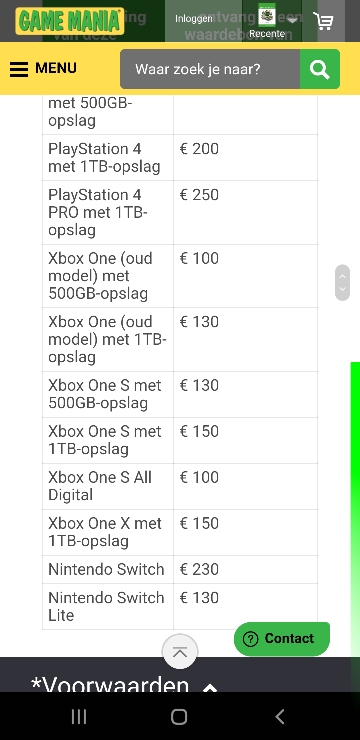Image resolution: width=360 pixels, height=740 pixels.
Task: Tap Inloggen to sign in
Action: click(193, 19)
